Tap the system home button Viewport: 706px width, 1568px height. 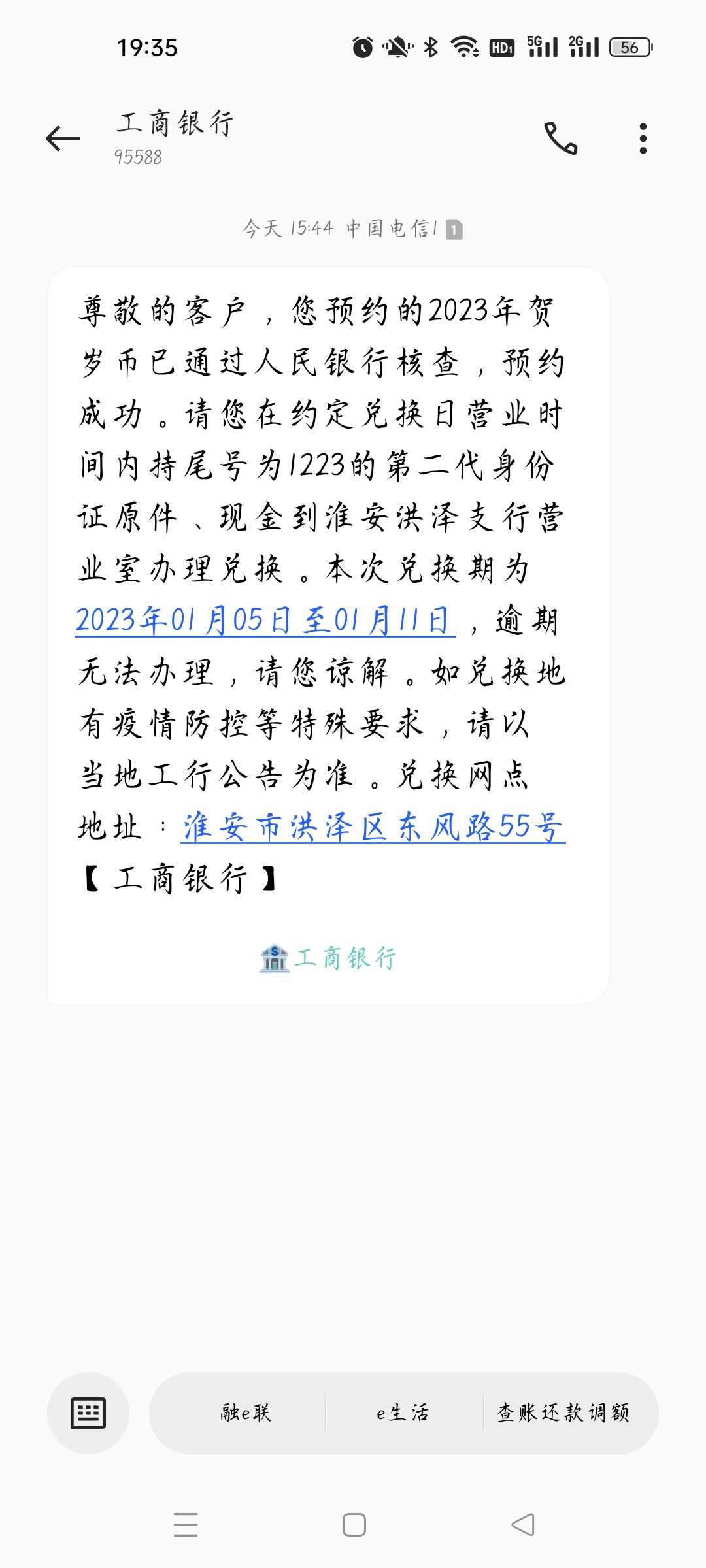click(x=354, y=1525)
